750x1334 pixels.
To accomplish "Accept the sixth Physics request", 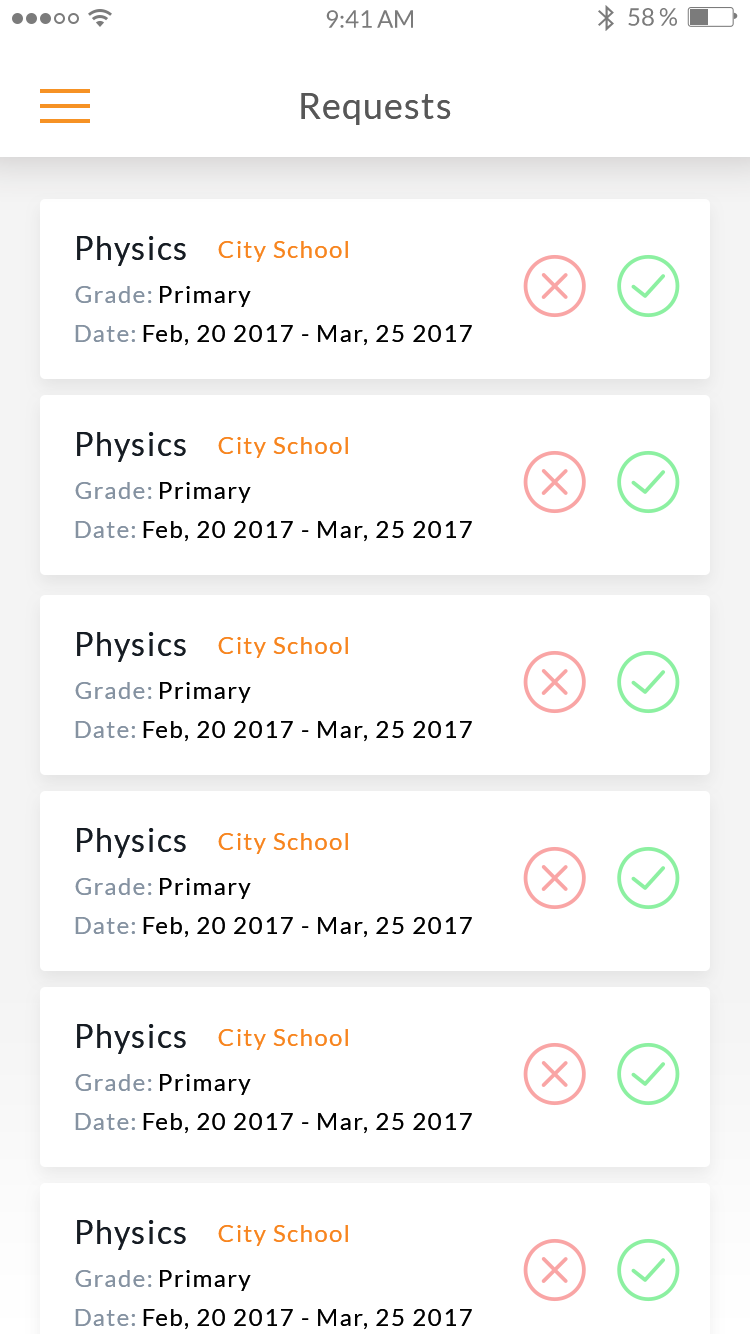I will (648, 1271).
